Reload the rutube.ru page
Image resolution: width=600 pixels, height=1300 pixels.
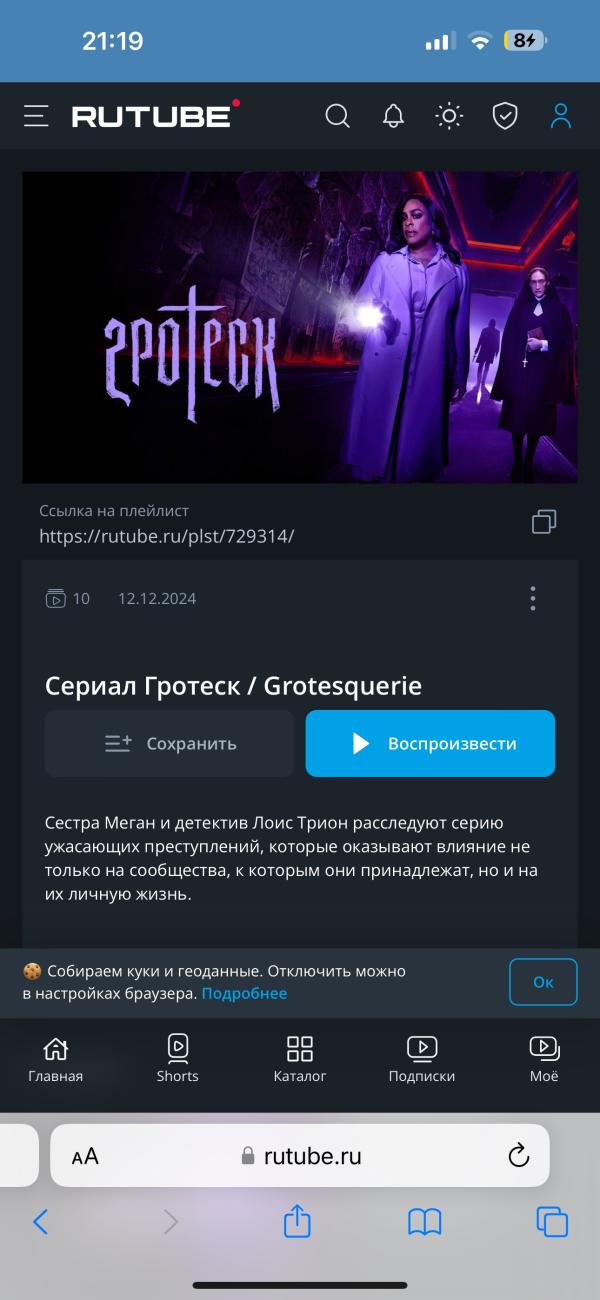(518, 1156)
